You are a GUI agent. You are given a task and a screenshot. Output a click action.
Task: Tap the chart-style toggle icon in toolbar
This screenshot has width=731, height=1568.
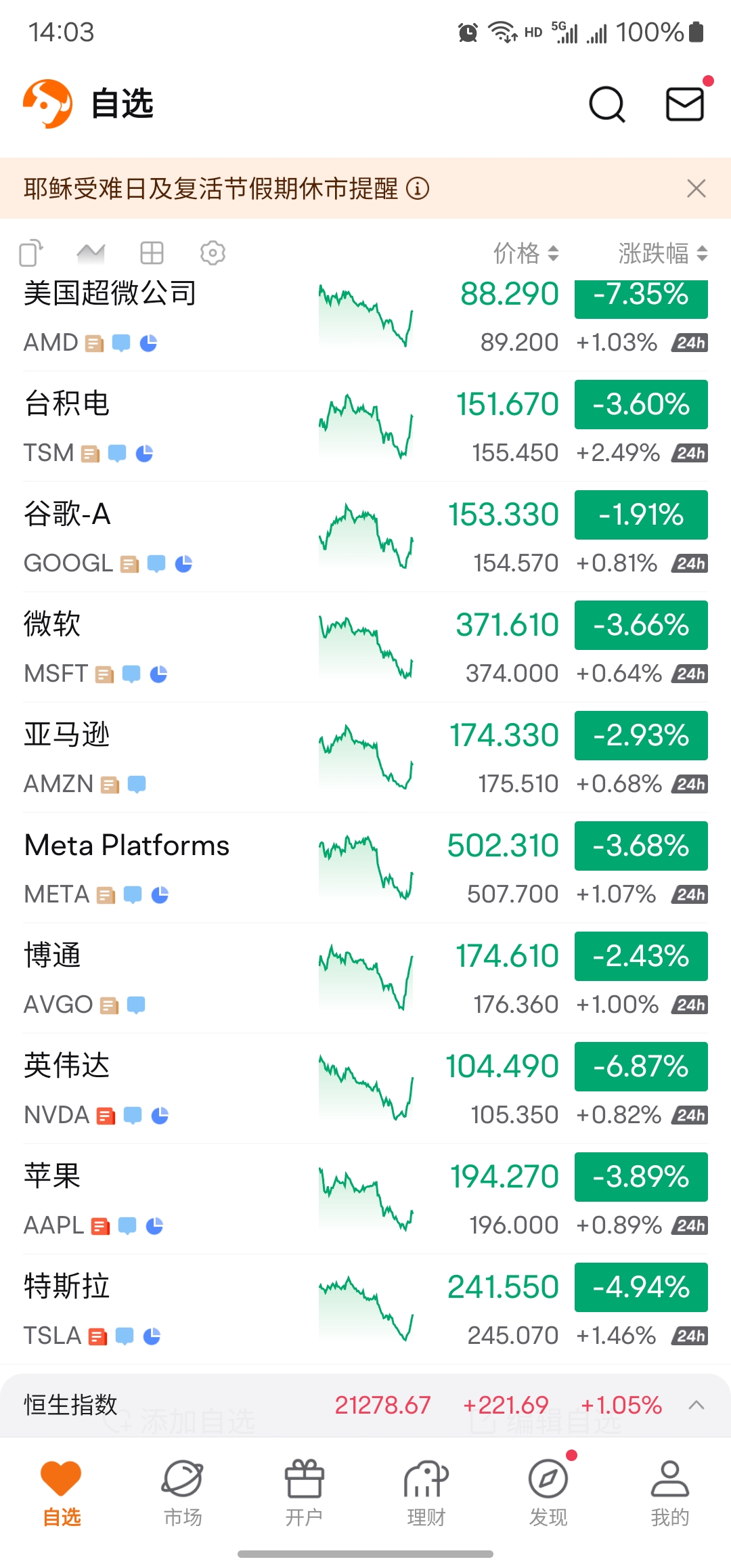pos(91,253)
